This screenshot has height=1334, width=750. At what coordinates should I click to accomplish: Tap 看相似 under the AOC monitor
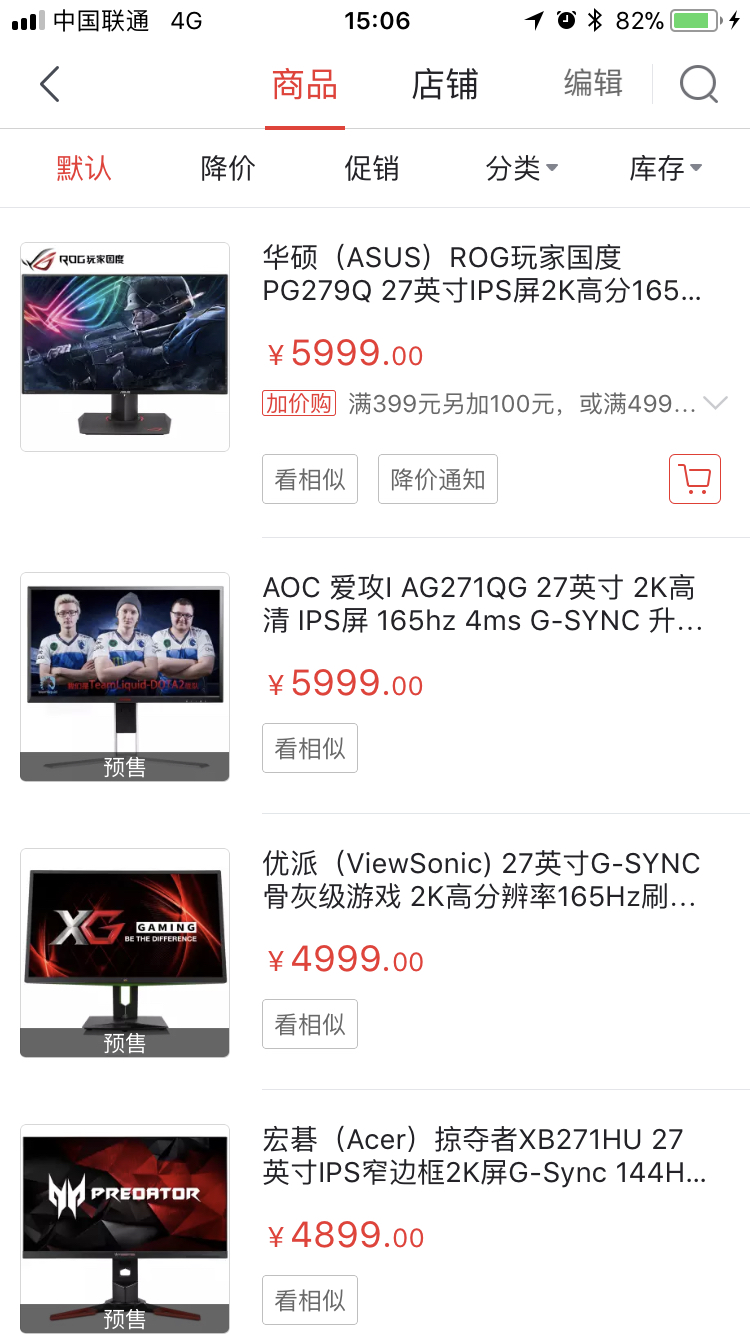point(309,747)
